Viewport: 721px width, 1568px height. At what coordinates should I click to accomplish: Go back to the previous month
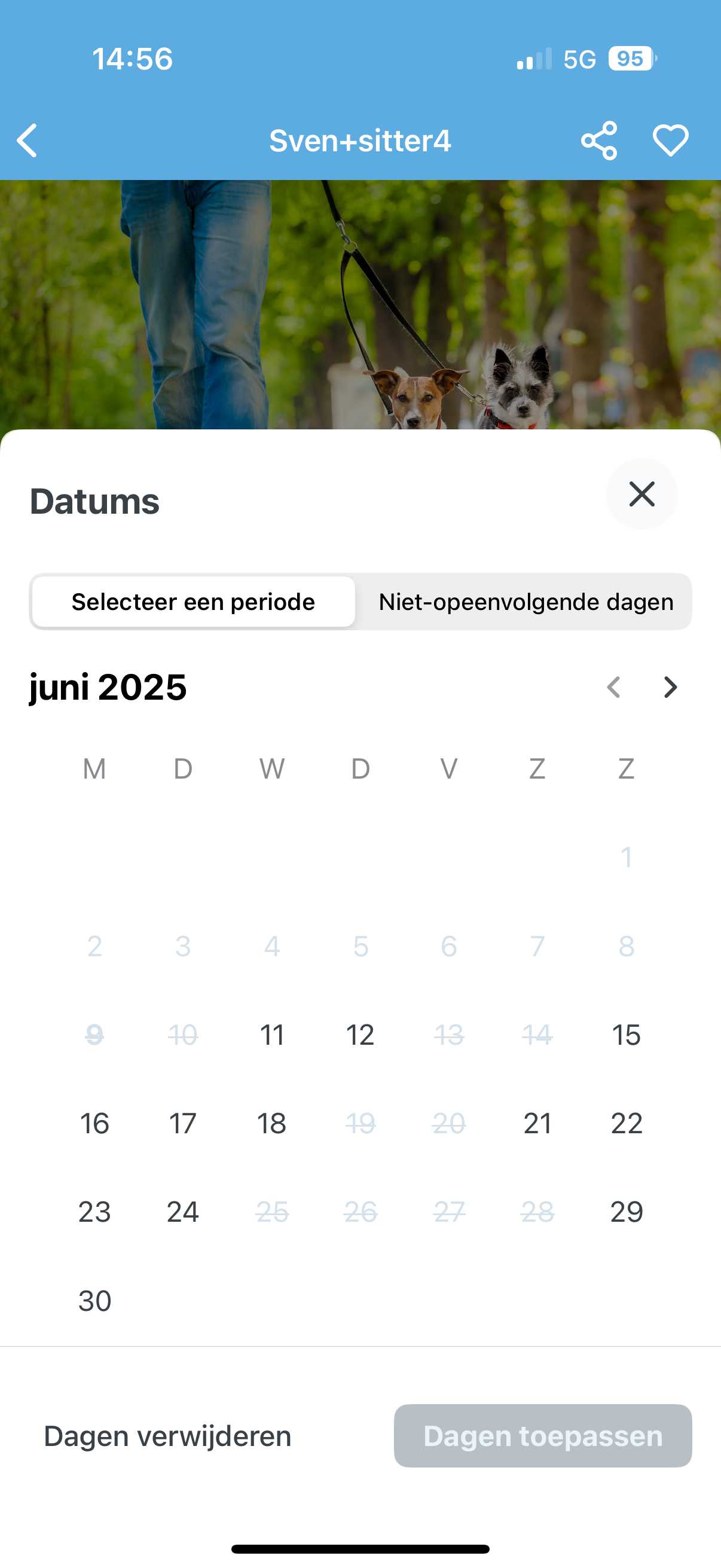613,687
